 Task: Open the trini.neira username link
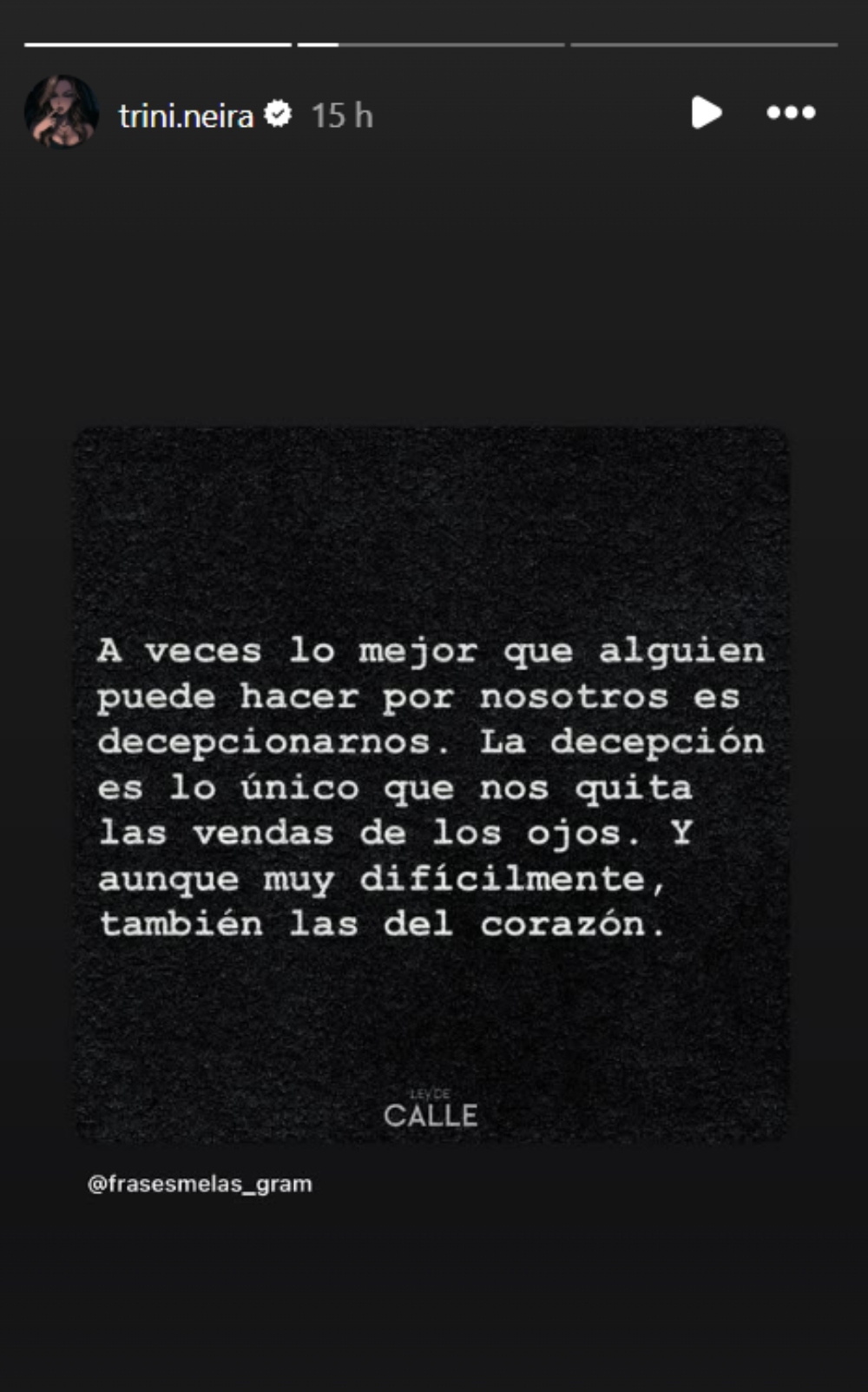click(x=186, y=115)
